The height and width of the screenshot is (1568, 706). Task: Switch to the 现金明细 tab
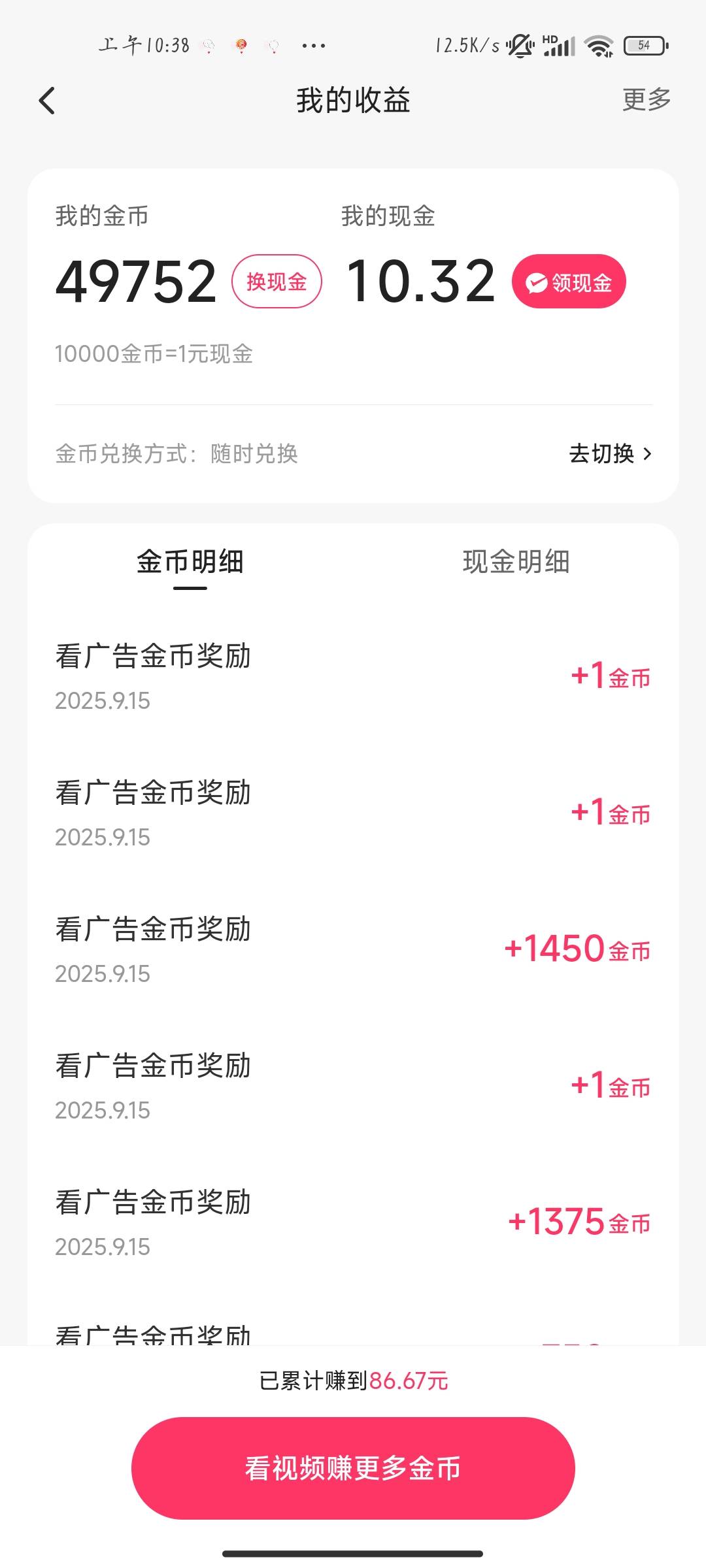pyautogui.click(x=516, y=563)
